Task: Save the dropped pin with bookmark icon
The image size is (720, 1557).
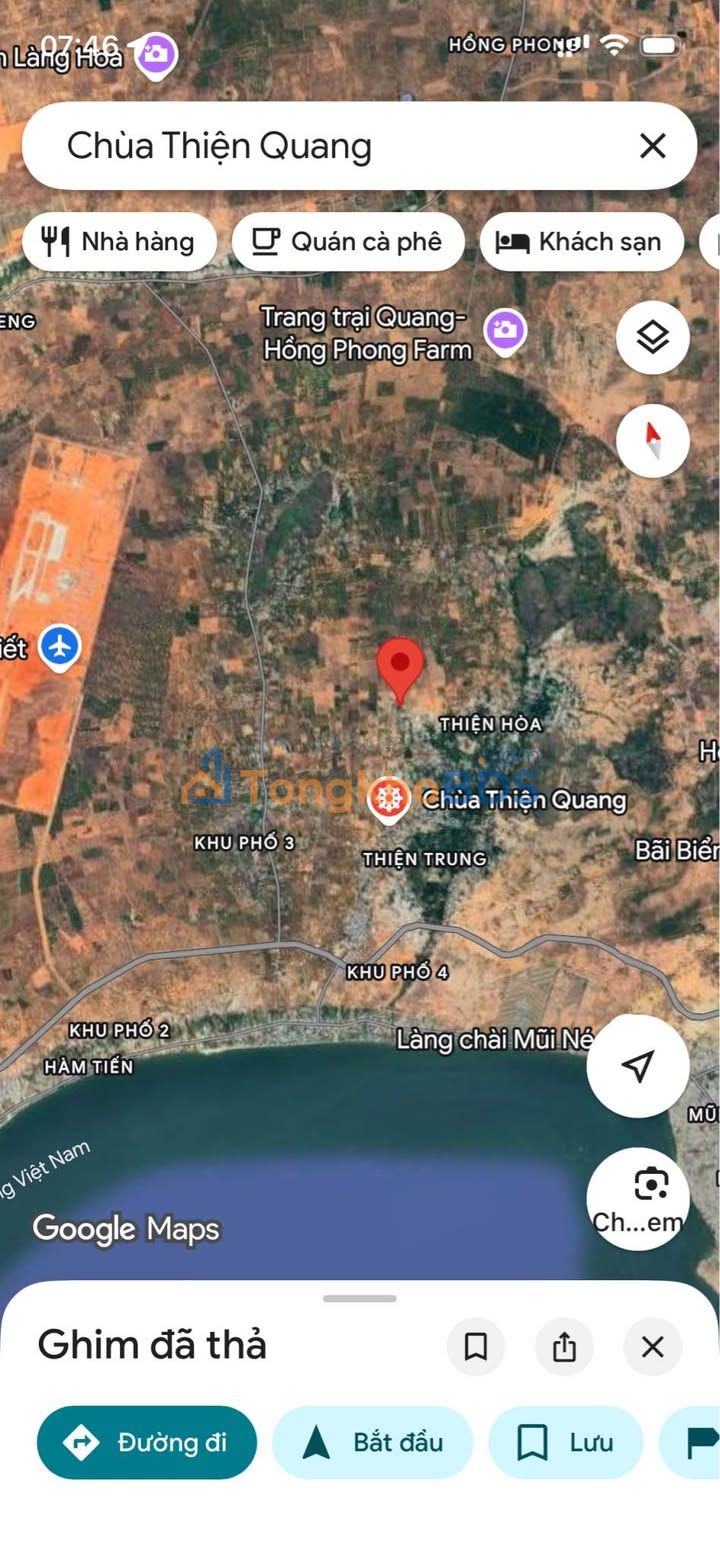Action: tap(476, 1347)
